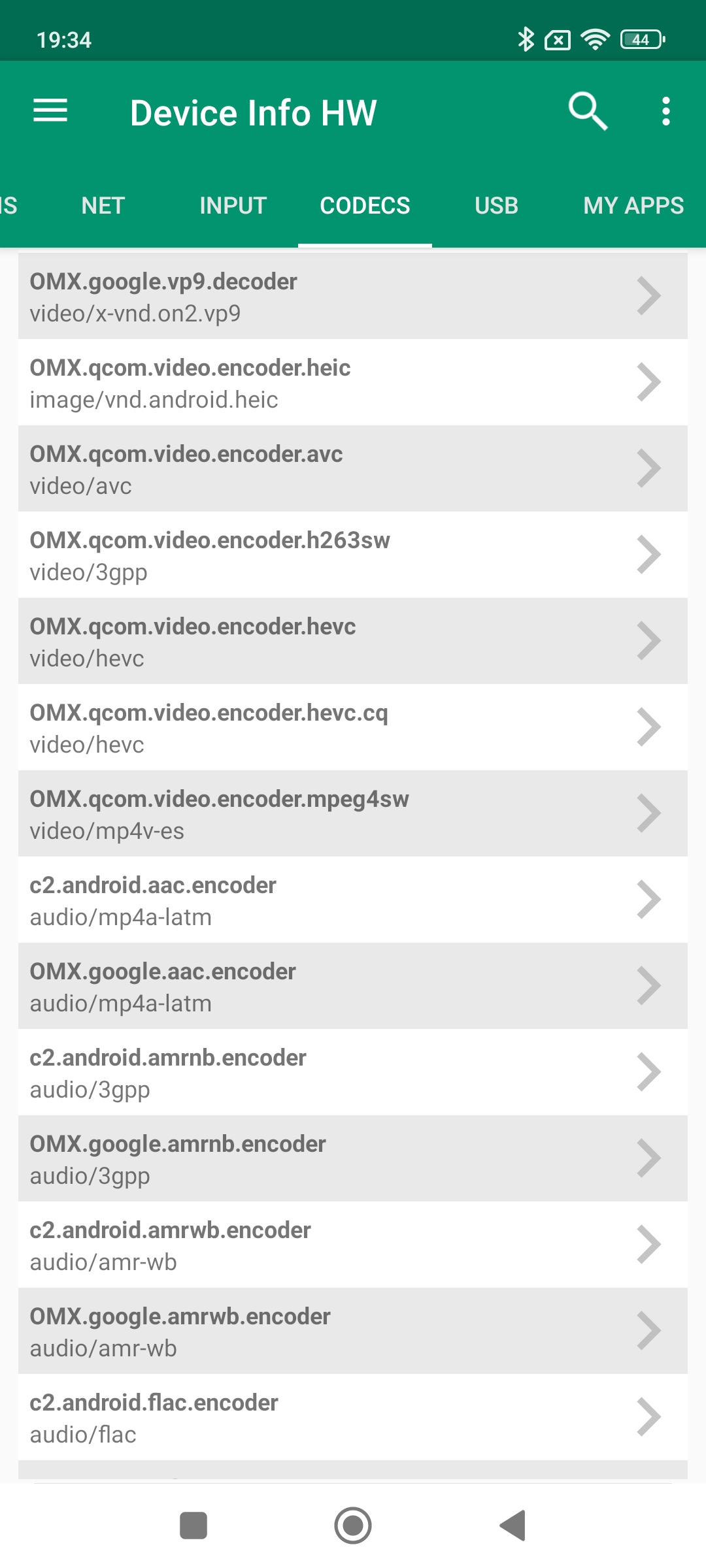Open c2.android.aac.encoder details
This screenshot has width=706, height=1568.
353,900
